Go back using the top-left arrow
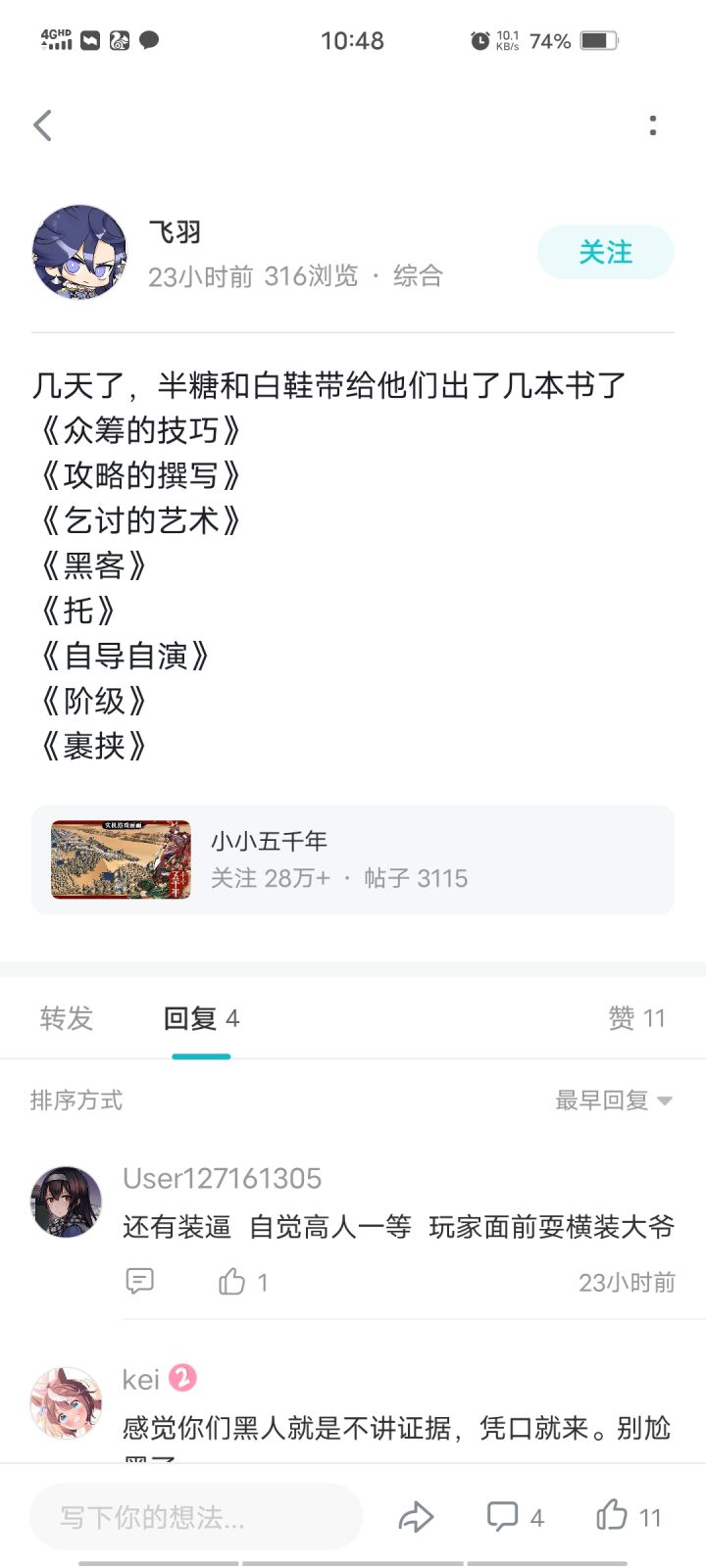706x1568 pixels. click(42, 125)
